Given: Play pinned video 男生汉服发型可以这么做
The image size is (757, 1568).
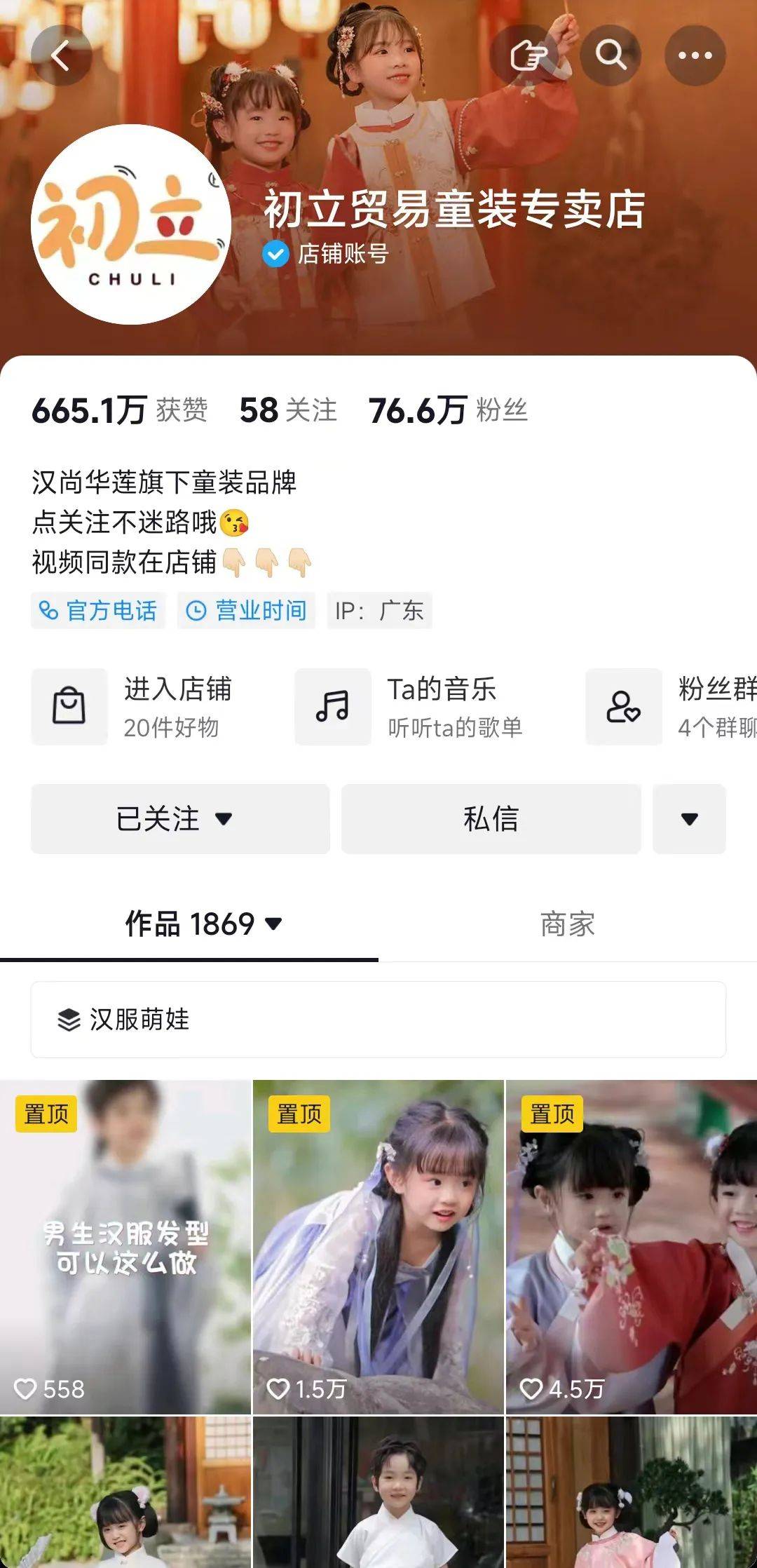Looking at the screenshot, I should (x=125, y=1248).
